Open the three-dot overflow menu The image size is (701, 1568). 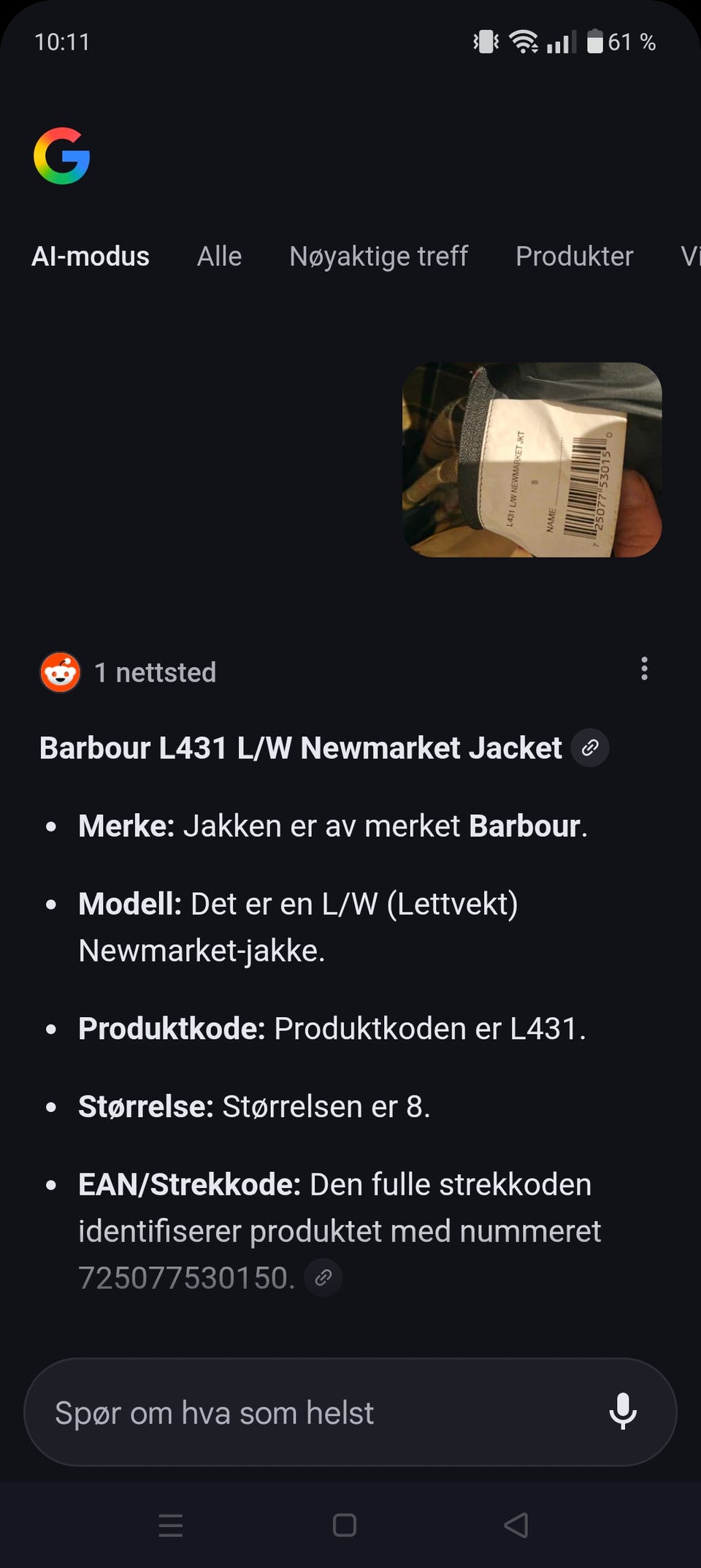[644, 669]
